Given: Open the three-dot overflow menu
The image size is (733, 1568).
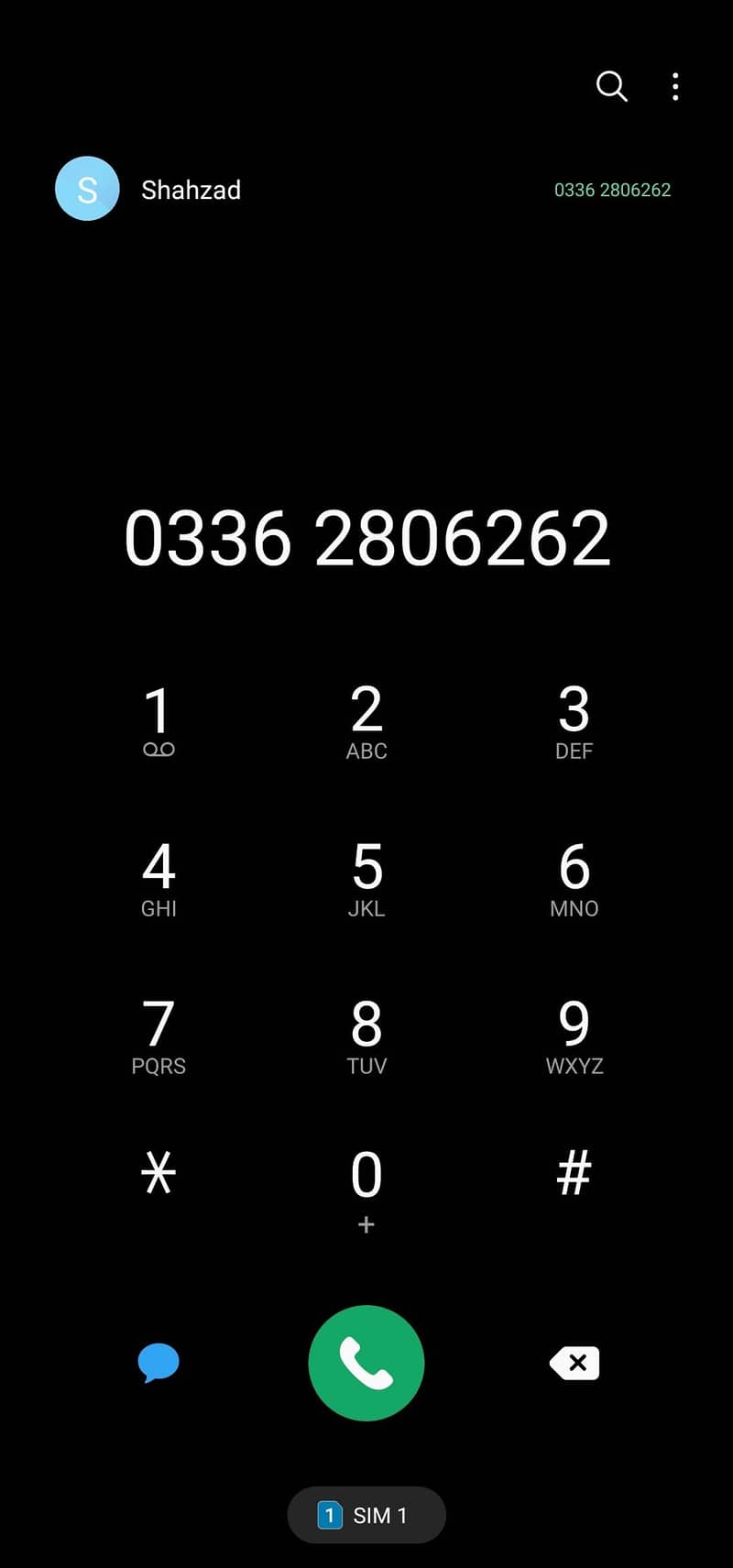Looking at the screenshot, I should (675, 86).
